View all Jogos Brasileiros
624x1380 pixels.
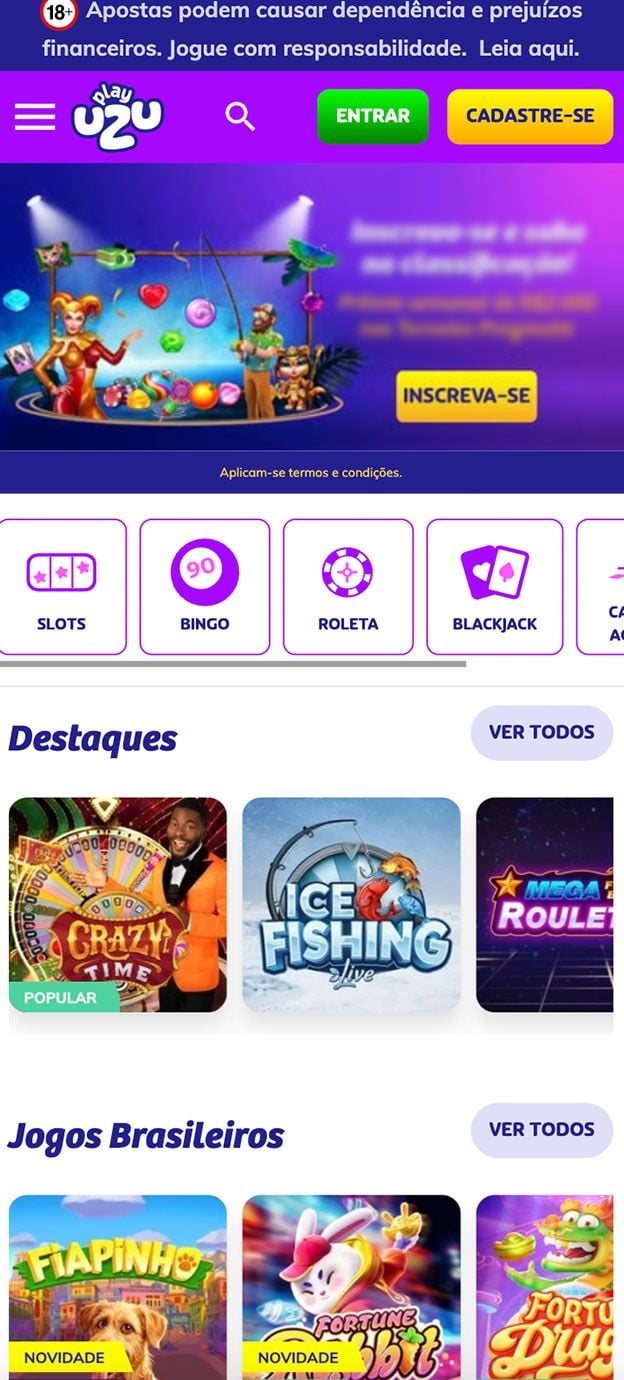tap(541, 1129)
